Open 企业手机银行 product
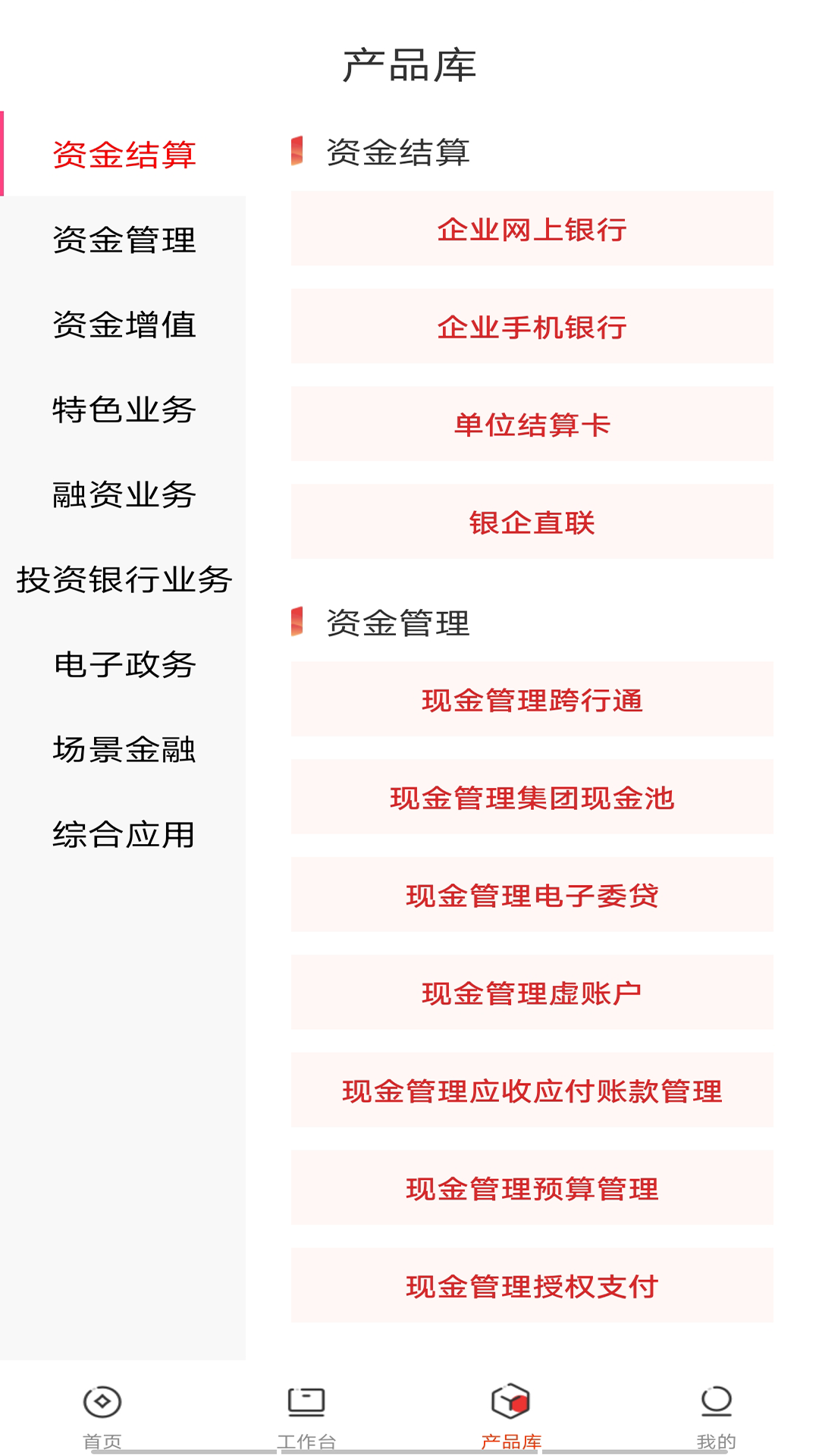Screen dimensions: 819x1456 (x=532, y=326)
